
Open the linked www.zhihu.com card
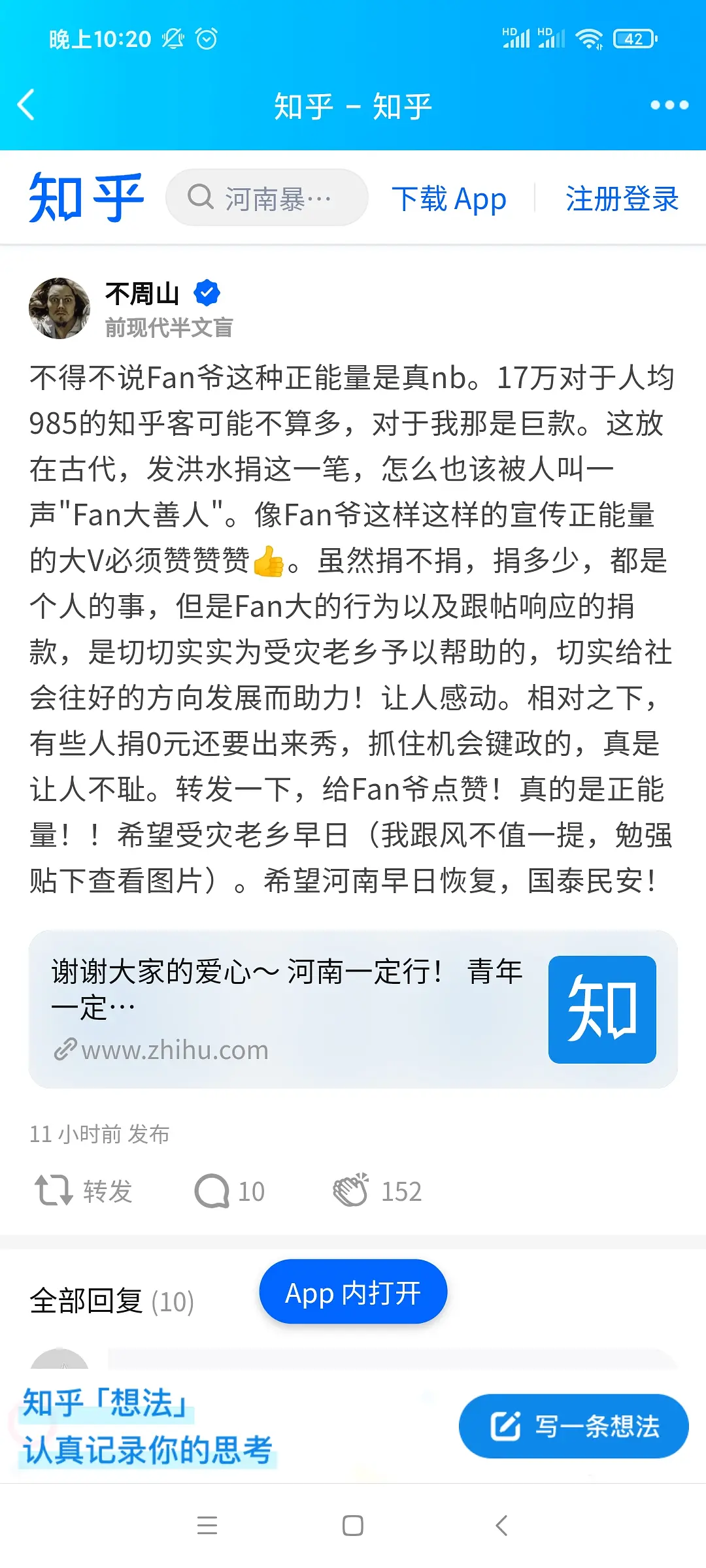(353, 1009)
